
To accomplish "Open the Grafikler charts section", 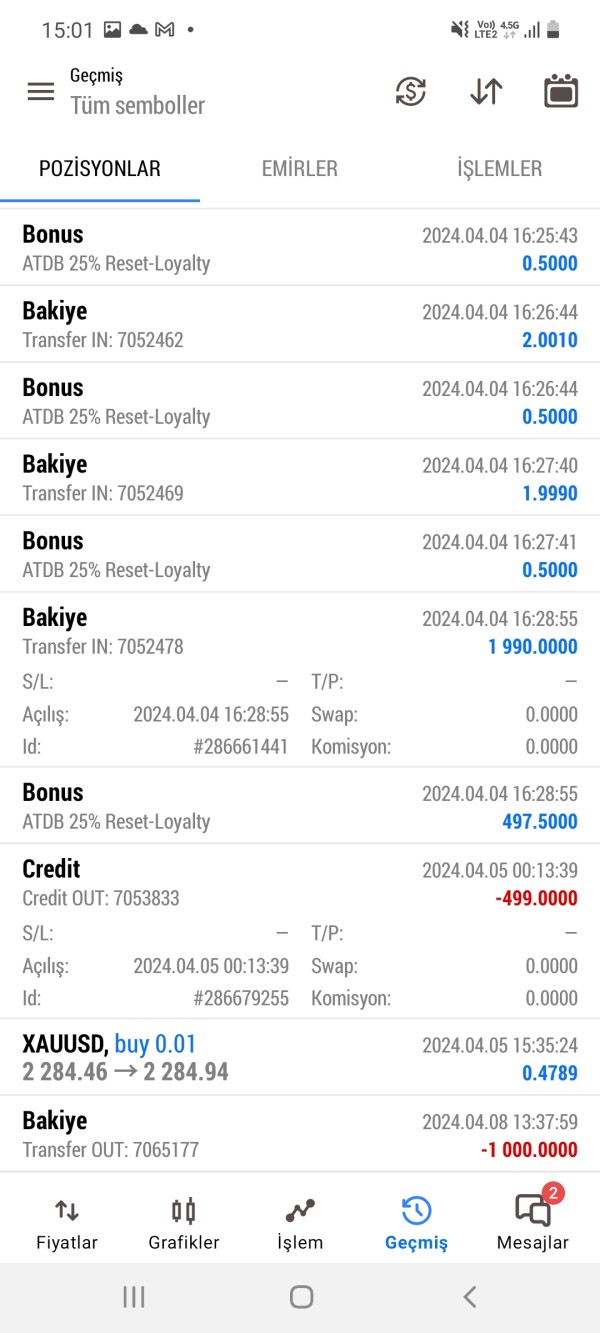I will click(x=184, y=1223).
